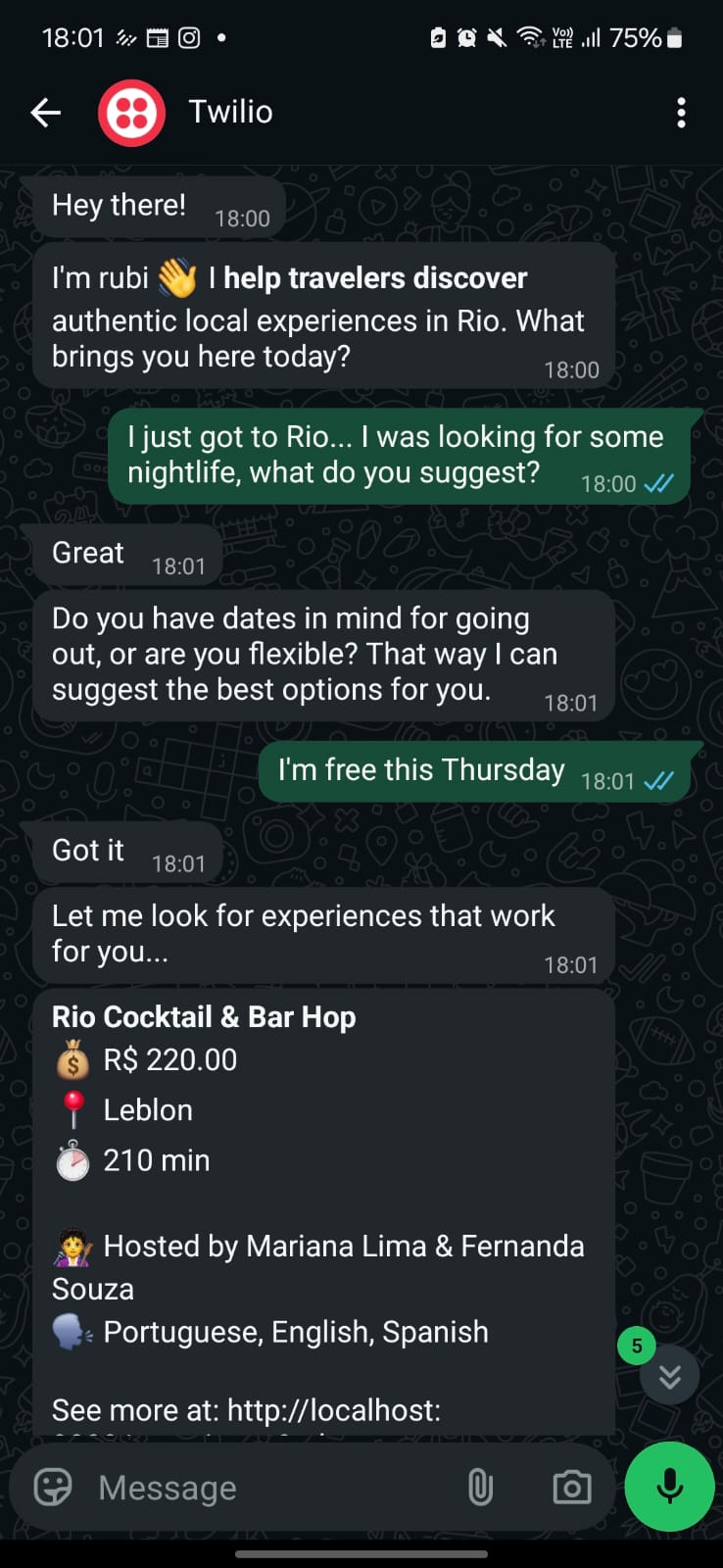Tap the VoLTE indicator in the status bar

pyautogui.click(x=560, y=37)
